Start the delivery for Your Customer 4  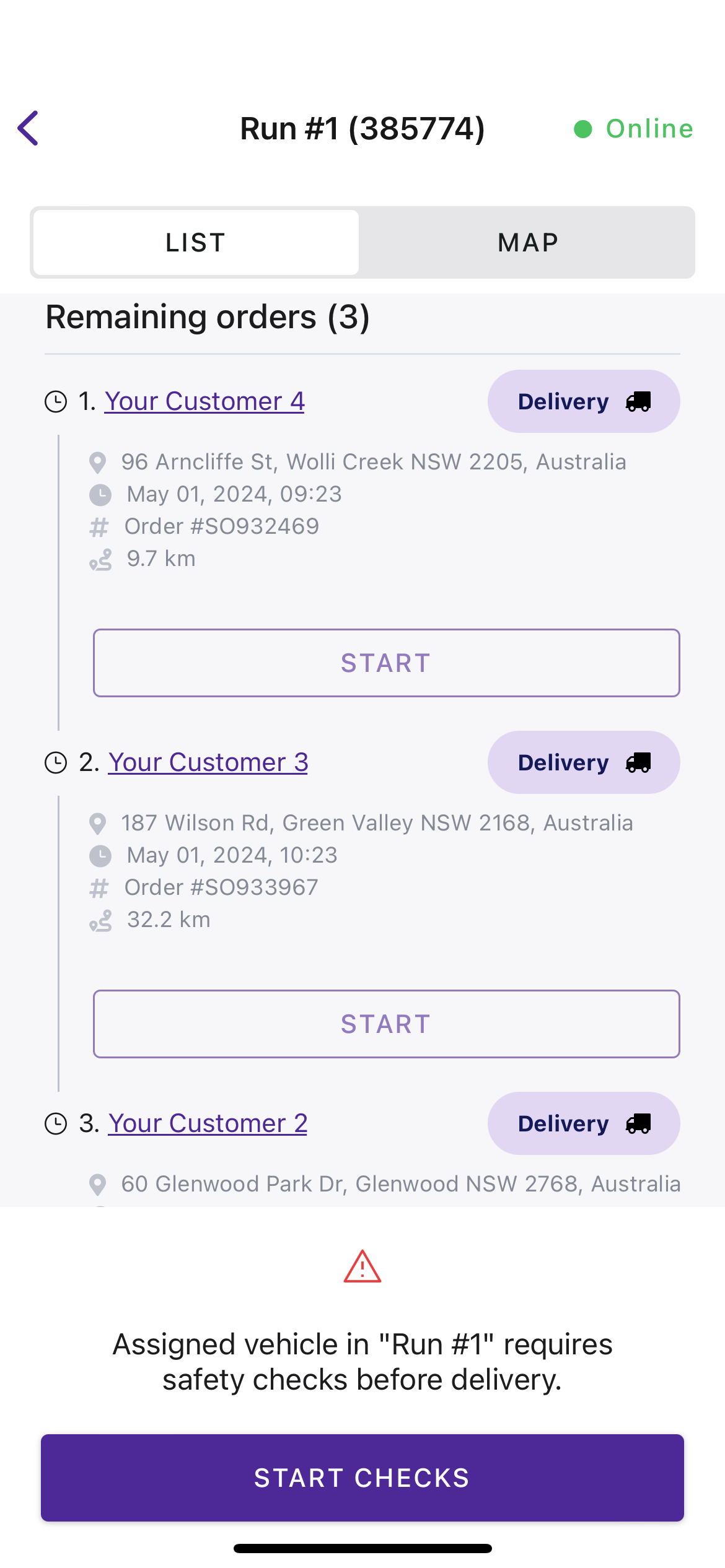387,663
